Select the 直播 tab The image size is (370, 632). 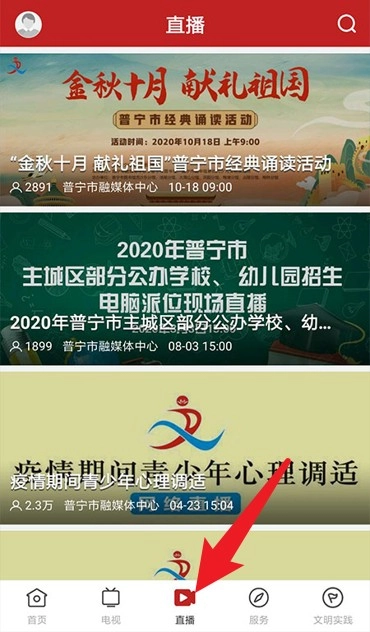coord(185,606)
